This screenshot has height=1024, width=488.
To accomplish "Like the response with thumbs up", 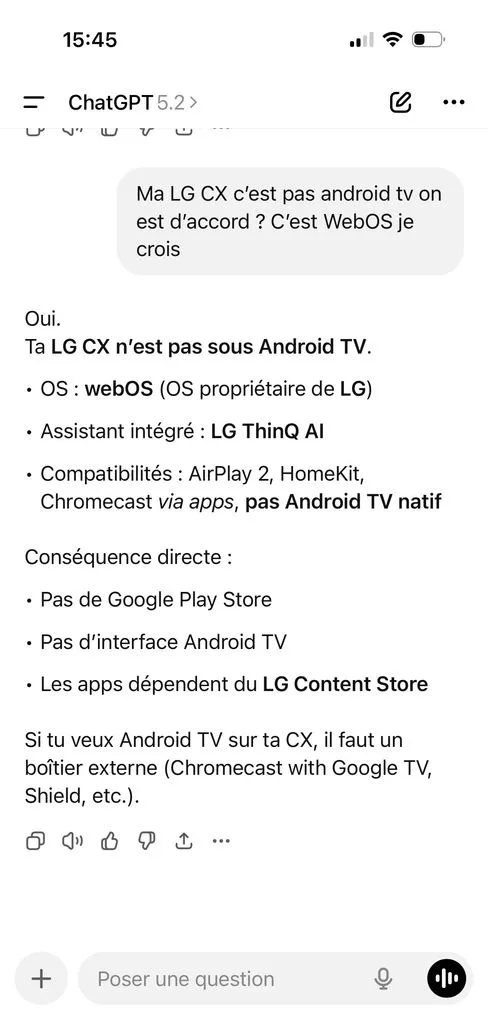I will tap(110, 841).
